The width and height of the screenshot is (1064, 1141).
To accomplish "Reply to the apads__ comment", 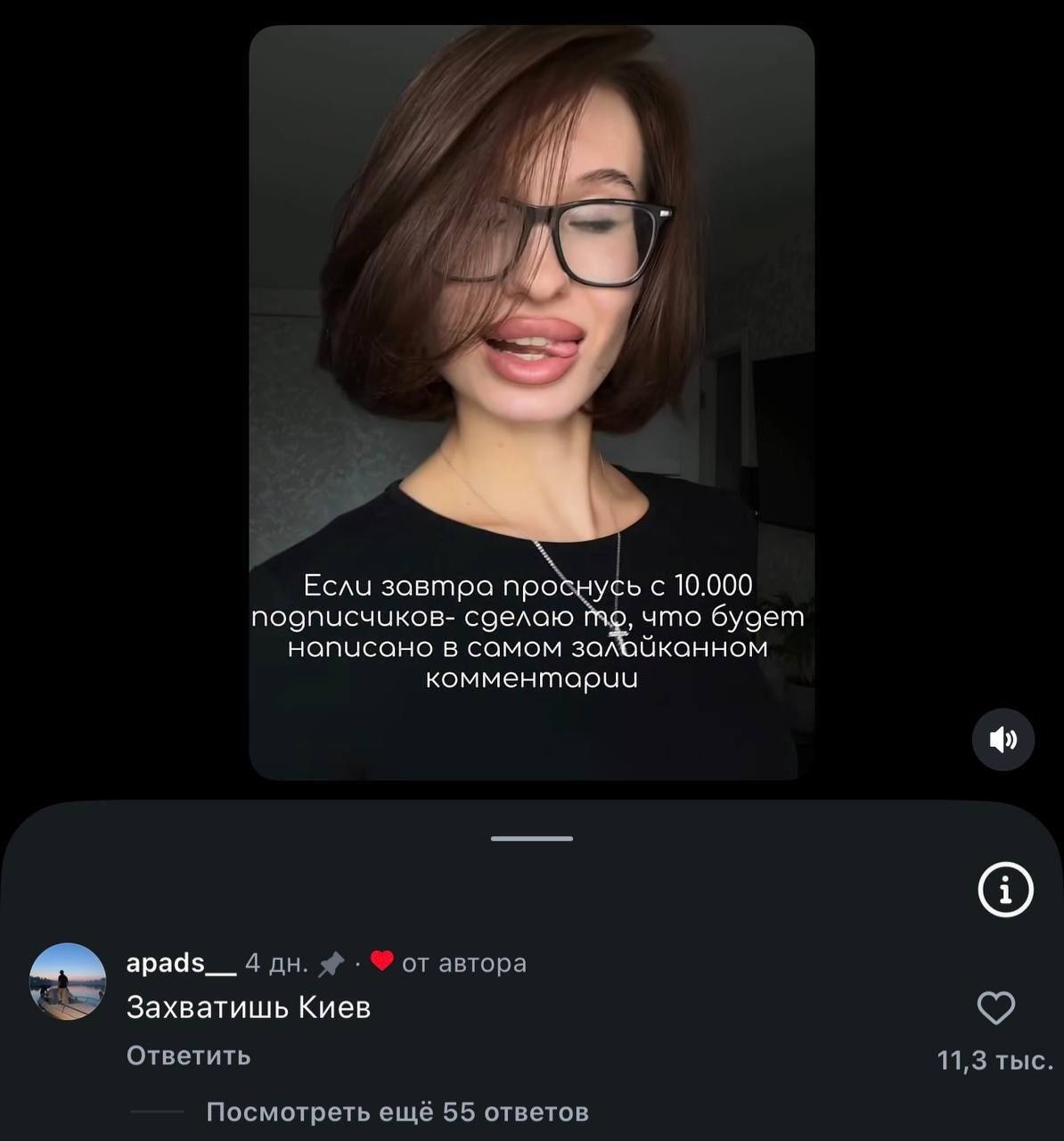I will point(189,1055).
